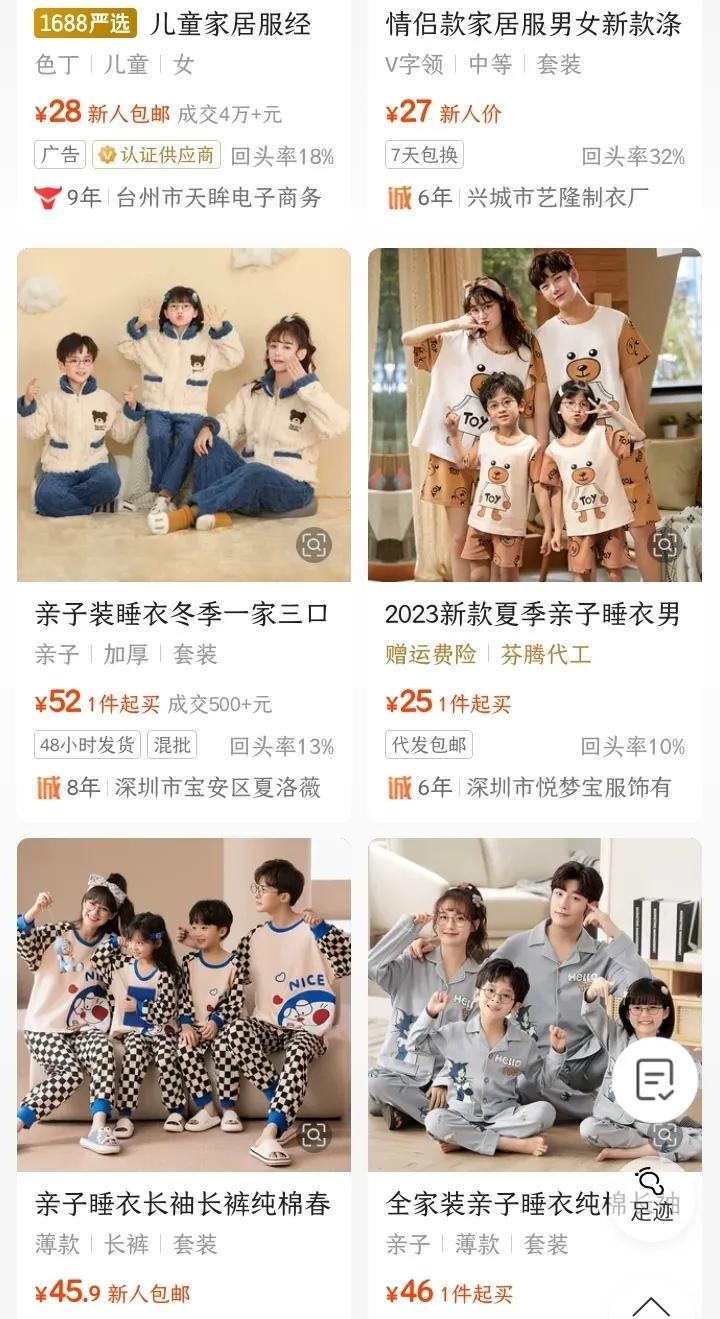Jump back to the top of the list

652,1302
